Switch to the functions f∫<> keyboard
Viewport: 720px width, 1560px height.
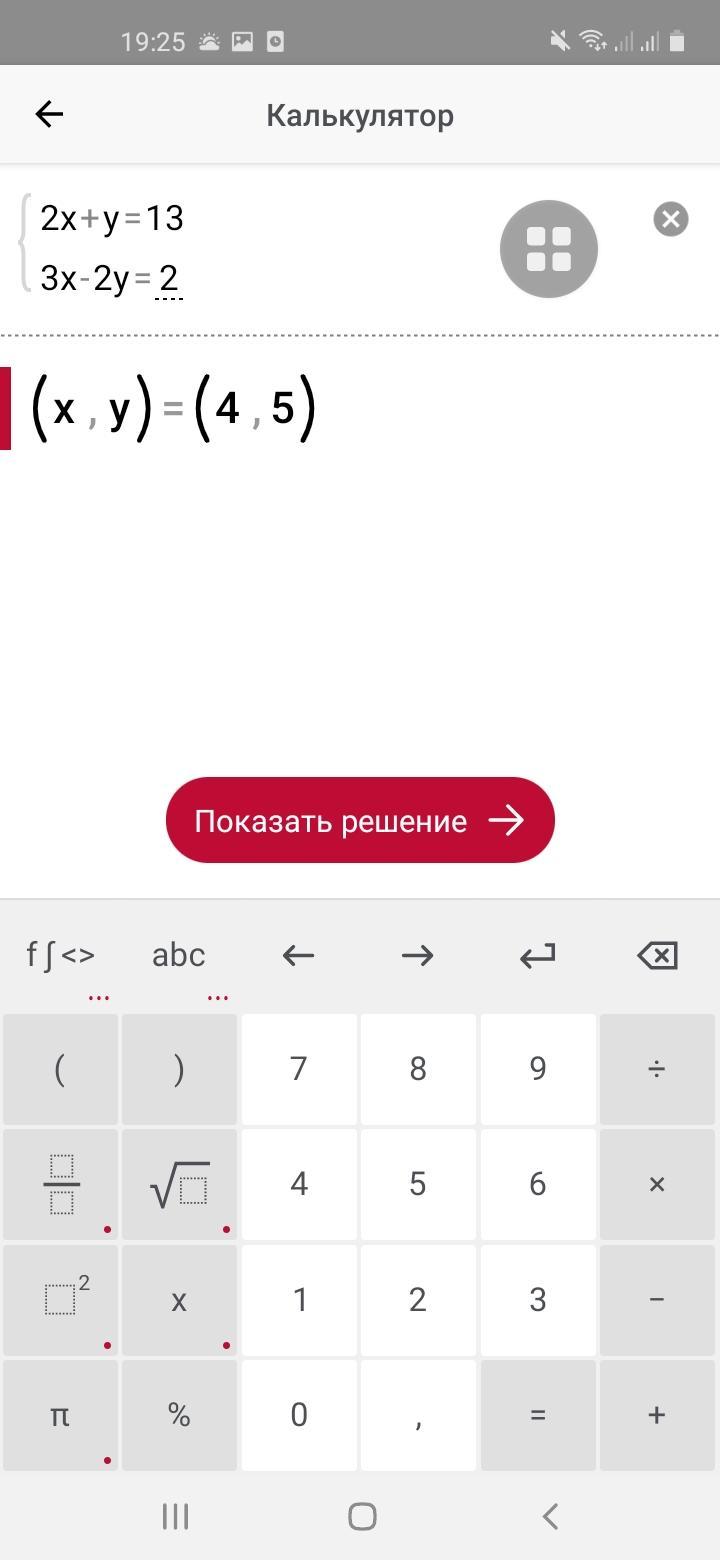tap(61, 956)
